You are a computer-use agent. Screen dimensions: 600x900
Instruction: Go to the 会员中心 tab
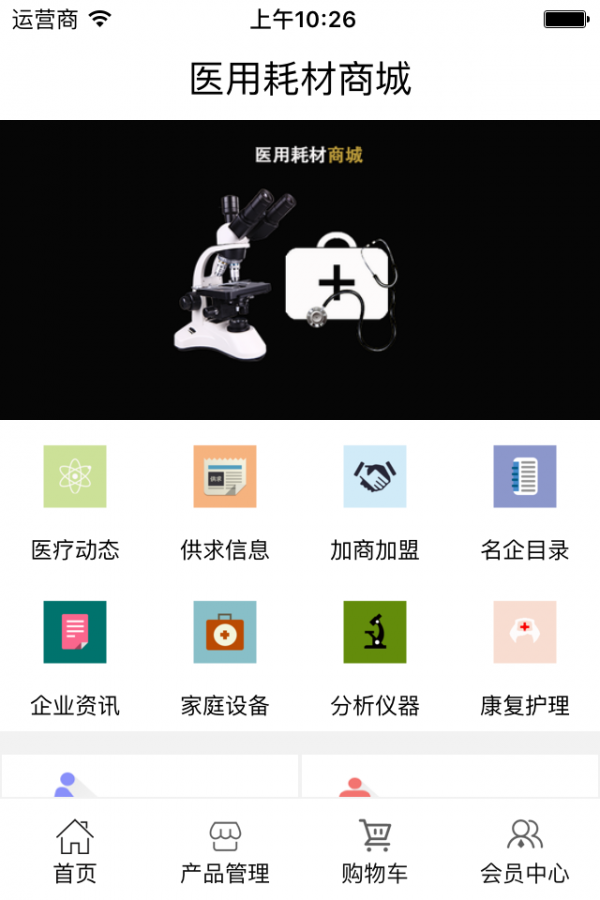525,850
